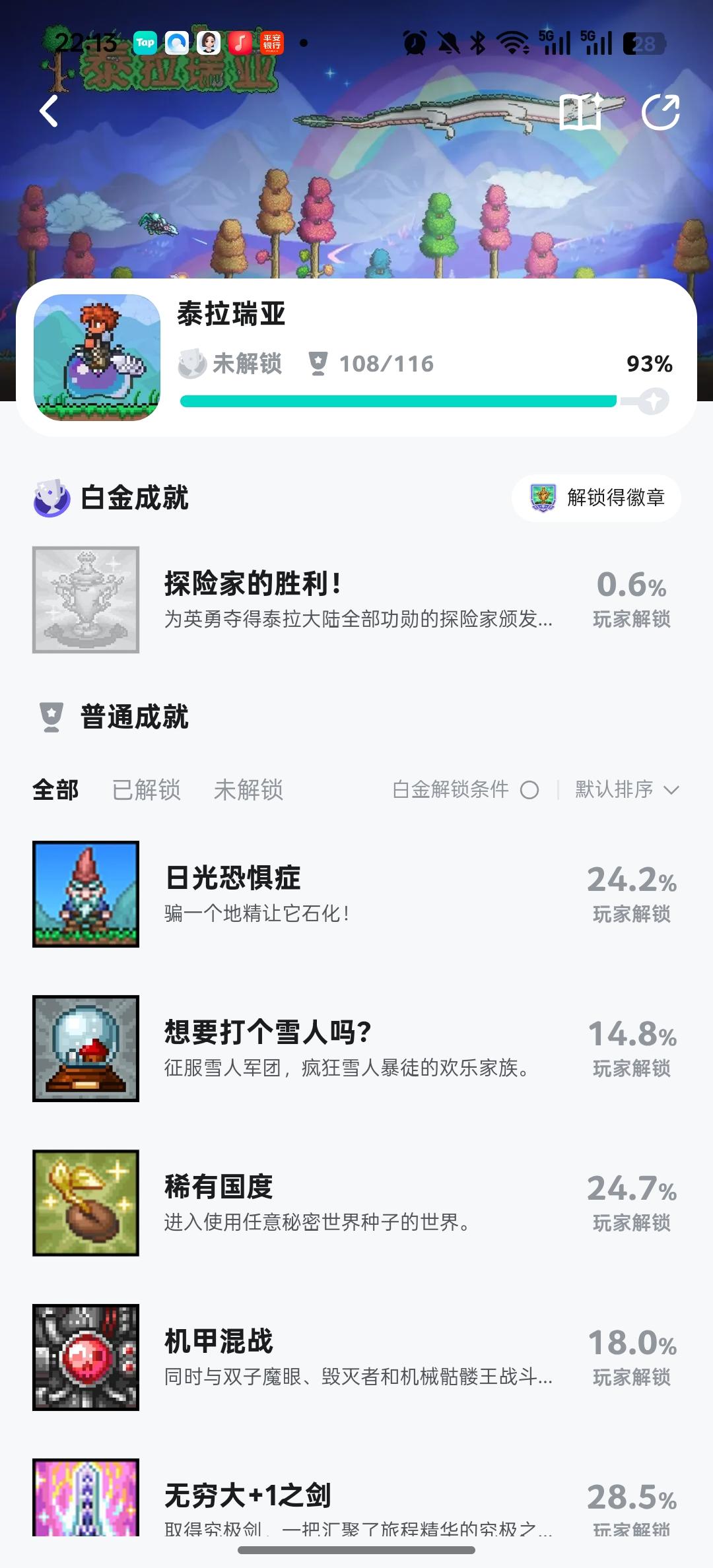The width and height of the screenshot is (713, 1568).
Task: Open the guide book icon
Action: (581, 112)
